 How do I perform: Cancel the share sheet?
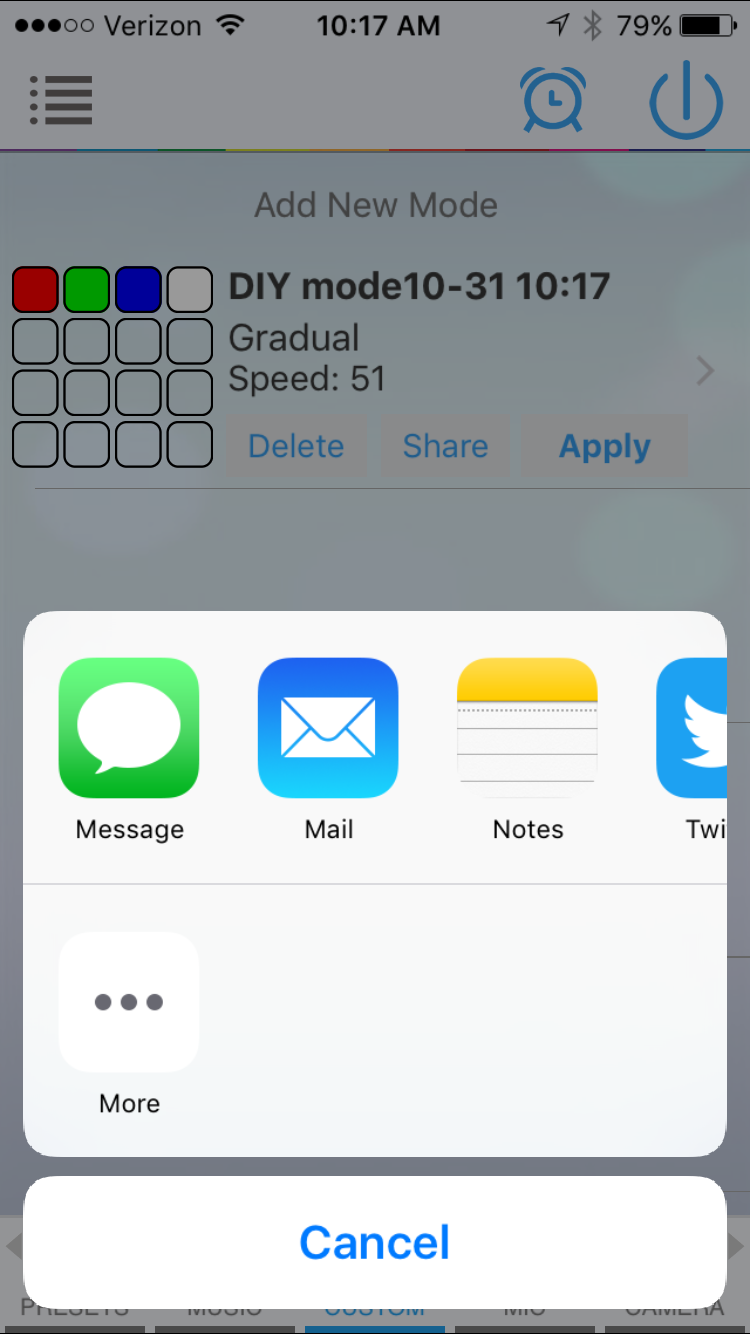pos(375,1242)
